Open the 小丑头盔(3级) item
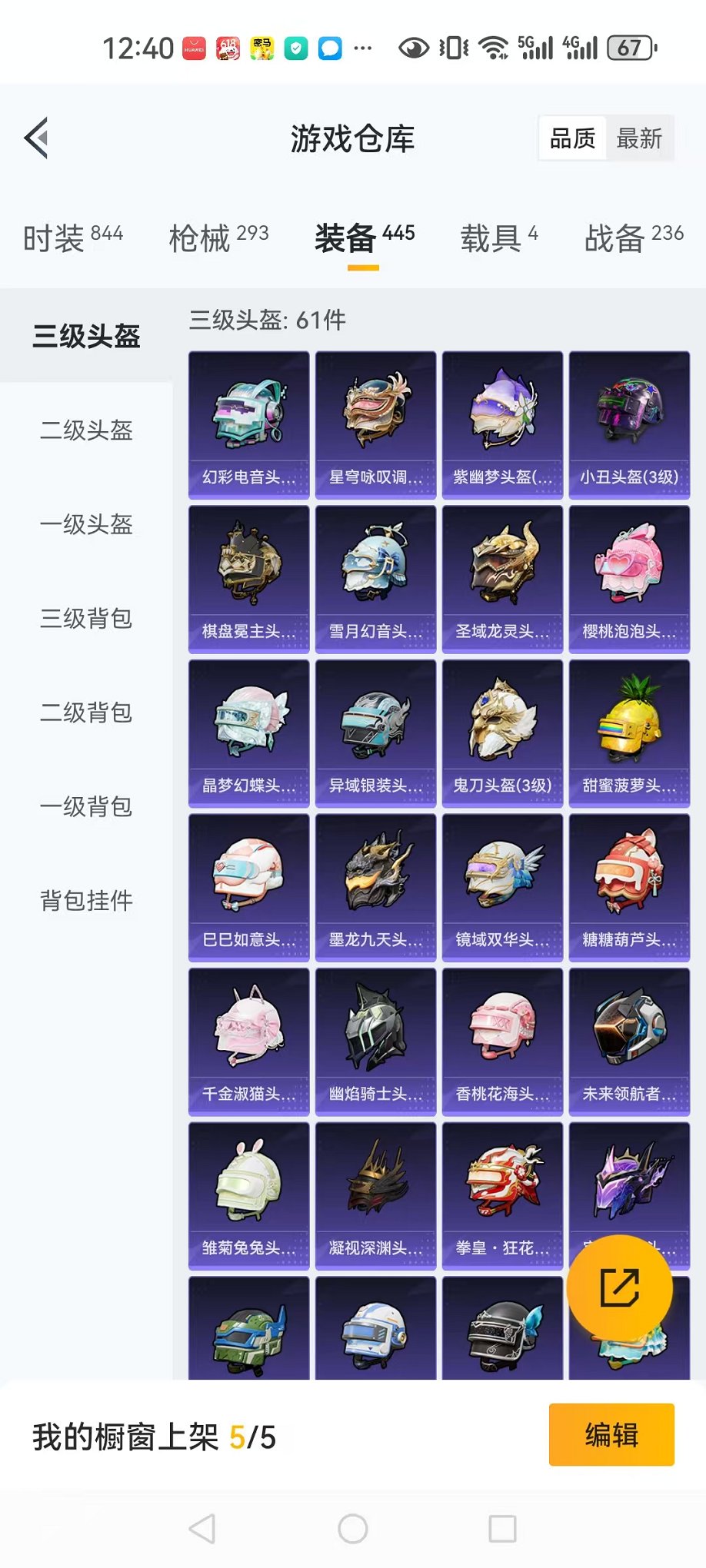 click(x=629, y=425)
